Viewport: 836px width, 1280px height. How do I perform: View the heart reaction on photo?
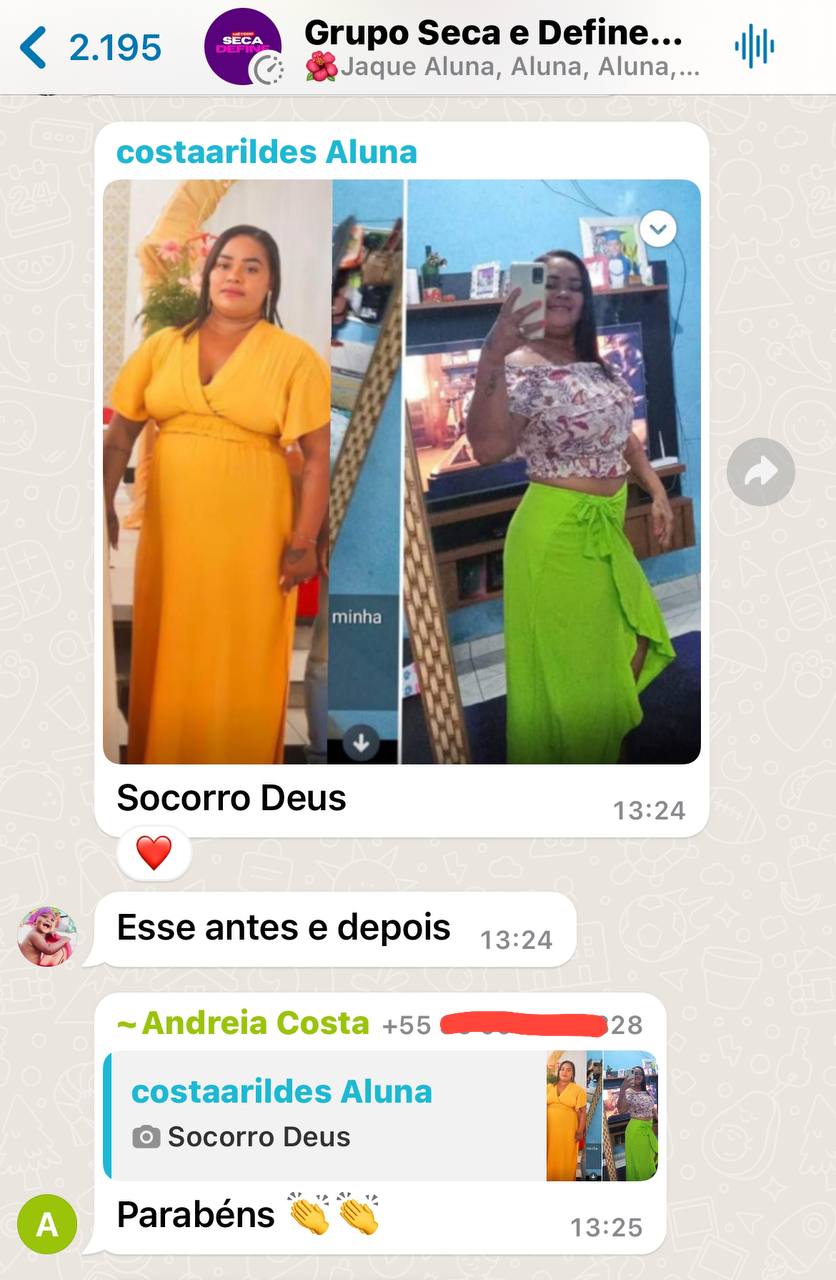point(153,854)
